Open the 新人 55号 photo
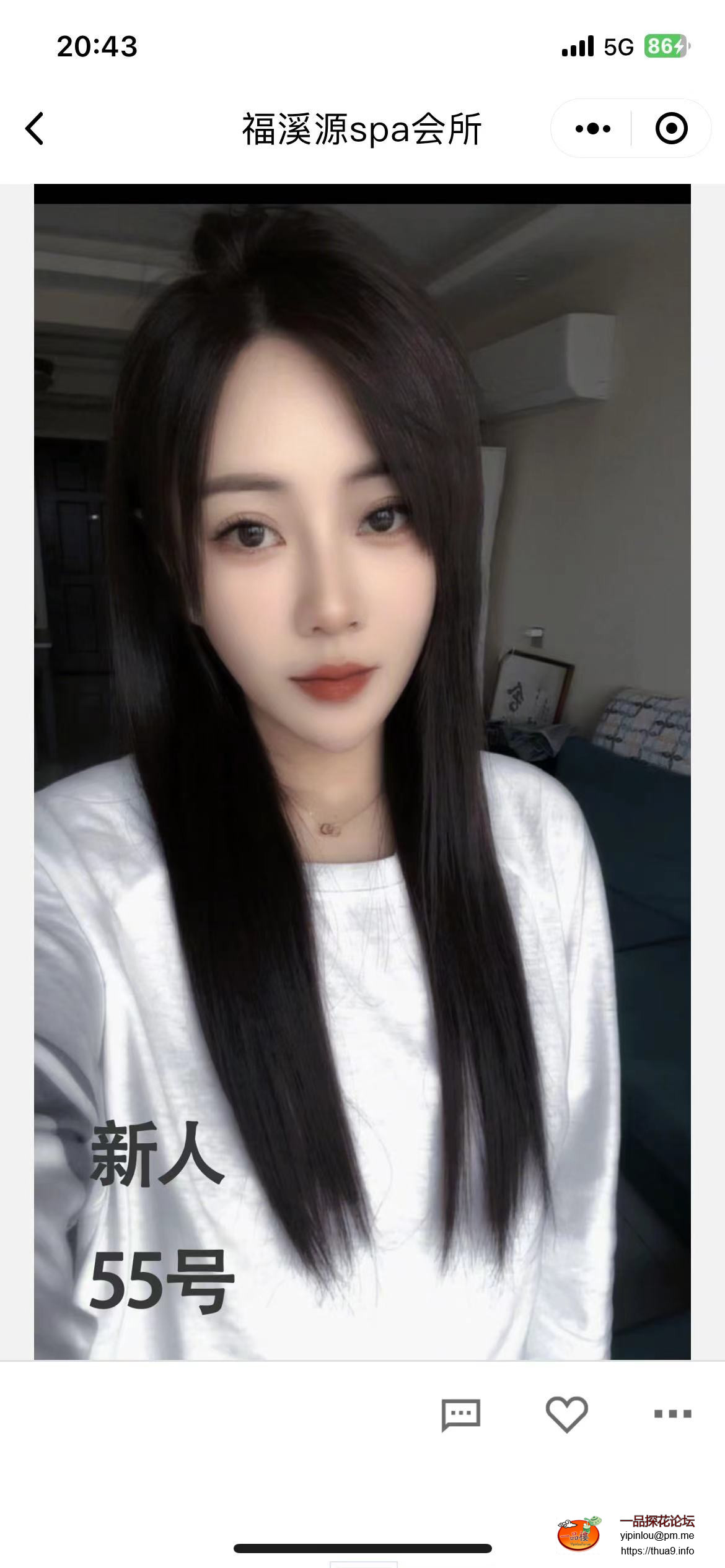The width and height of the screenshot is (725, 1568). pos(362,774)
